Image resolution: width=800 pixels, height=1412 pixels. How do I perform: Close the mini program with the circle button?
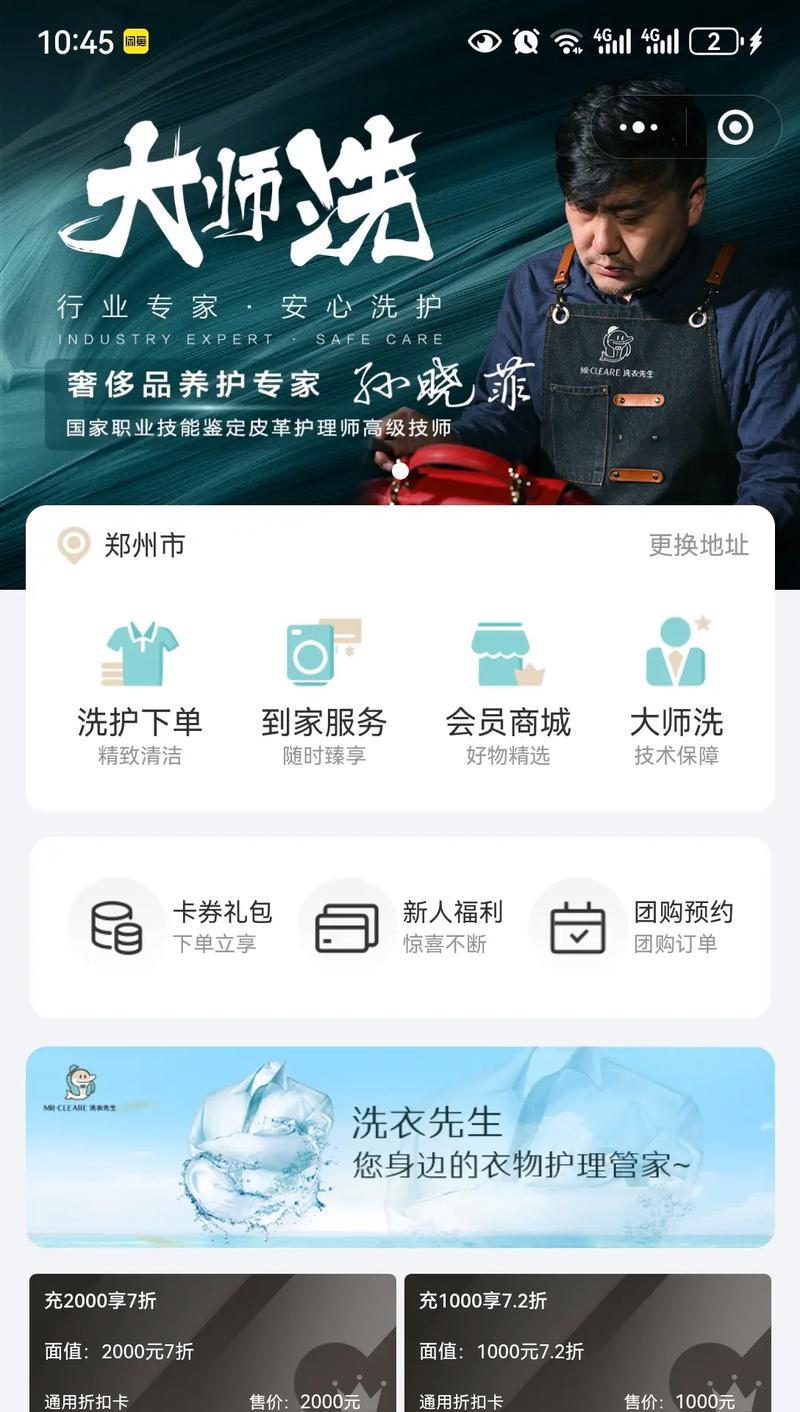(735, 127)
